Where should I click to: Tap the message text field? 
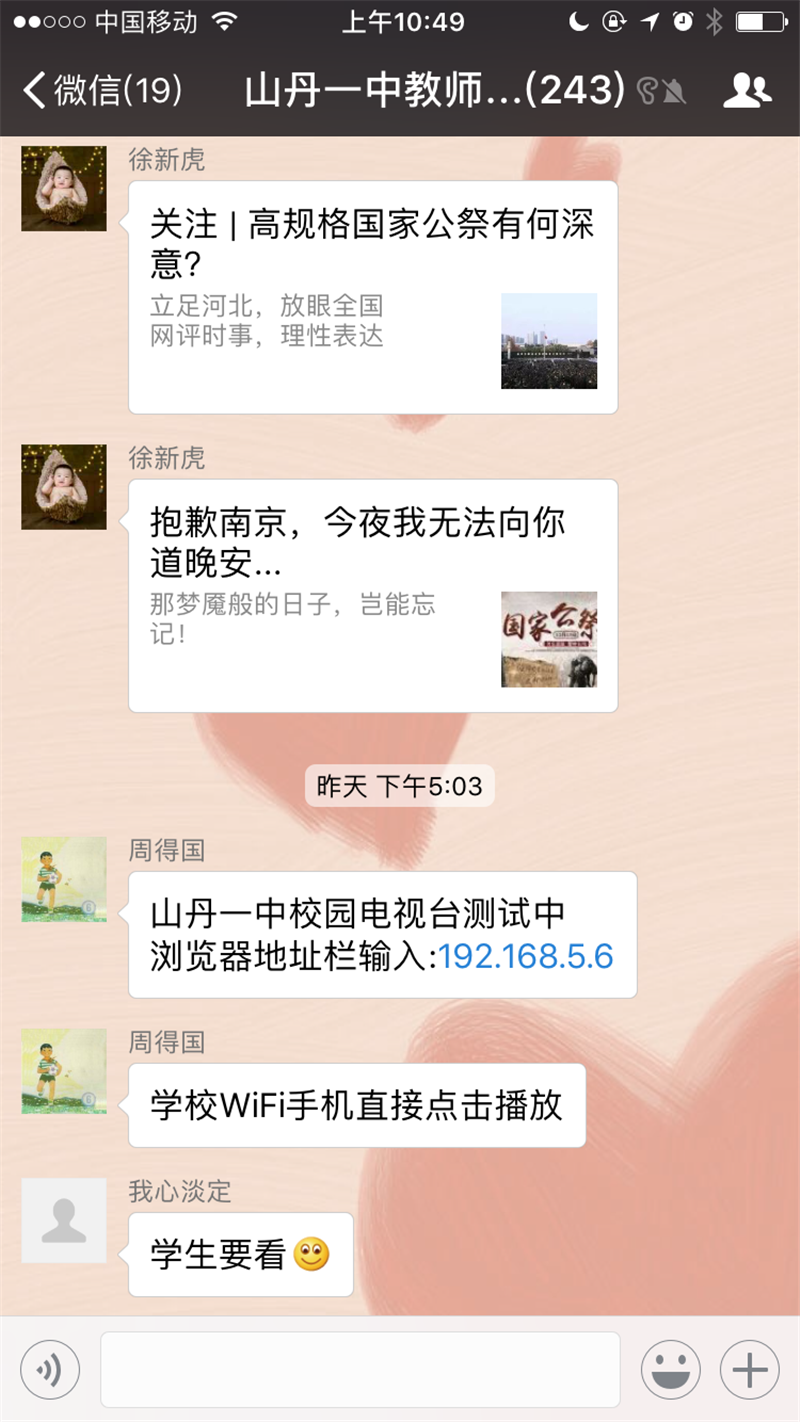tap(360, 1369)
